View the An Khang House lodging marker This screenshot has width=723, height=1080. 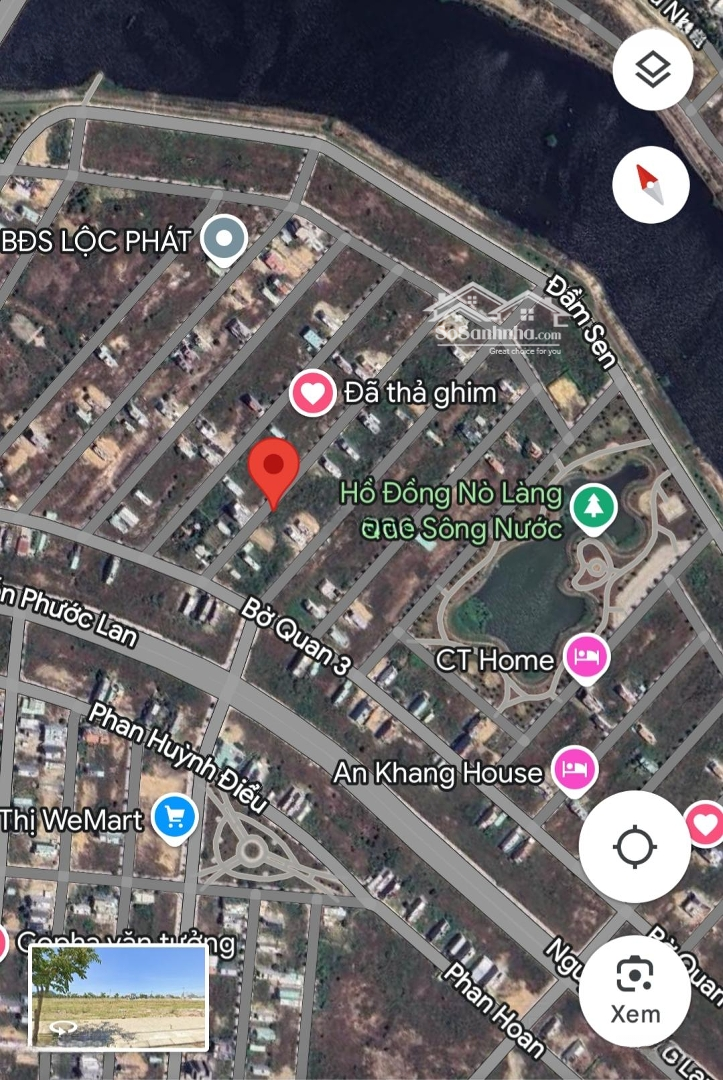[x=575, y=770]
